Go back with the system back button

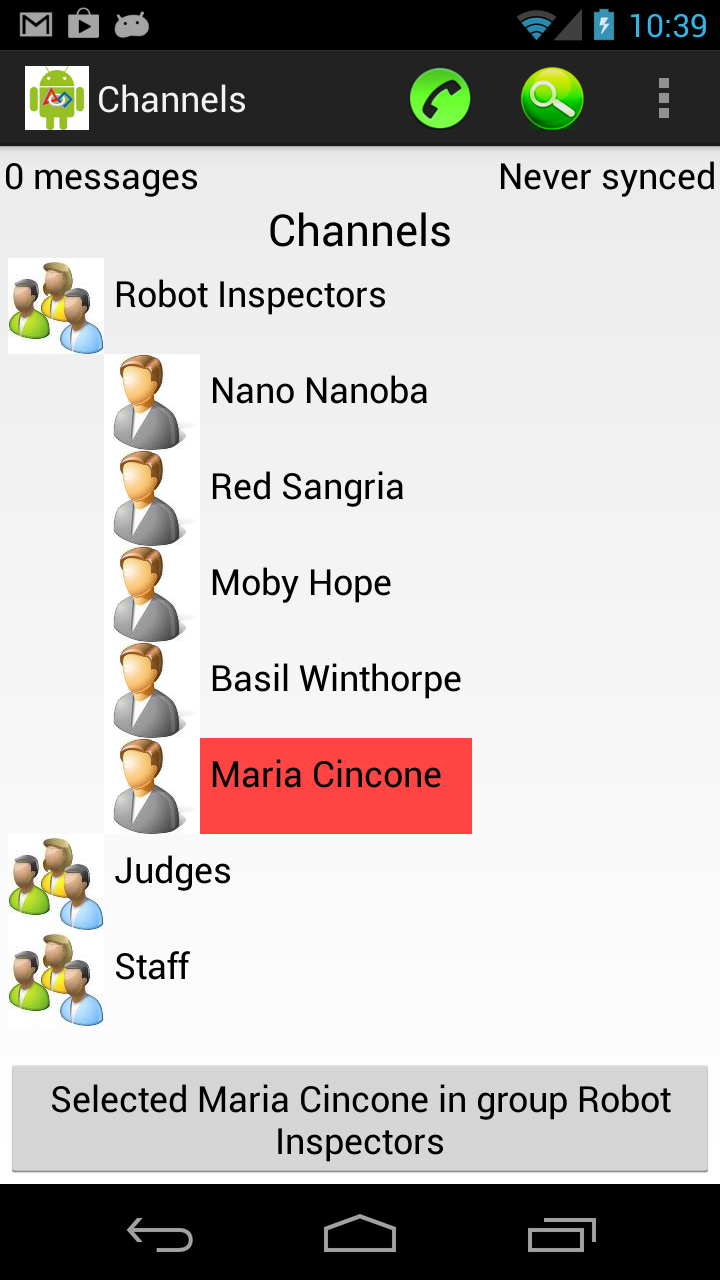(160, 1235)
